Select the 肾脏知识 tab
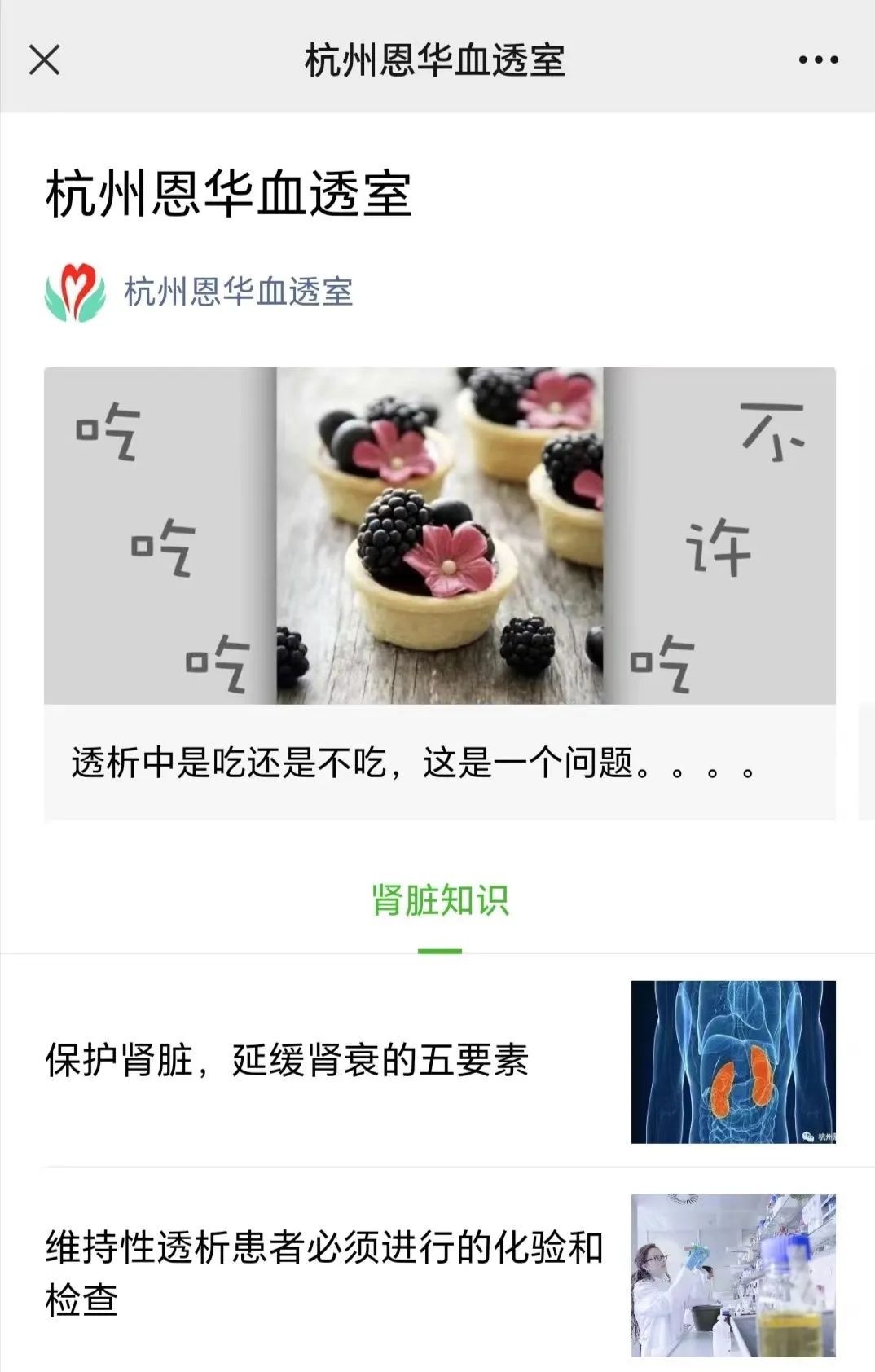Image resolution: width=875 pixels, height=1372 pixels. [x=440, y=901]
